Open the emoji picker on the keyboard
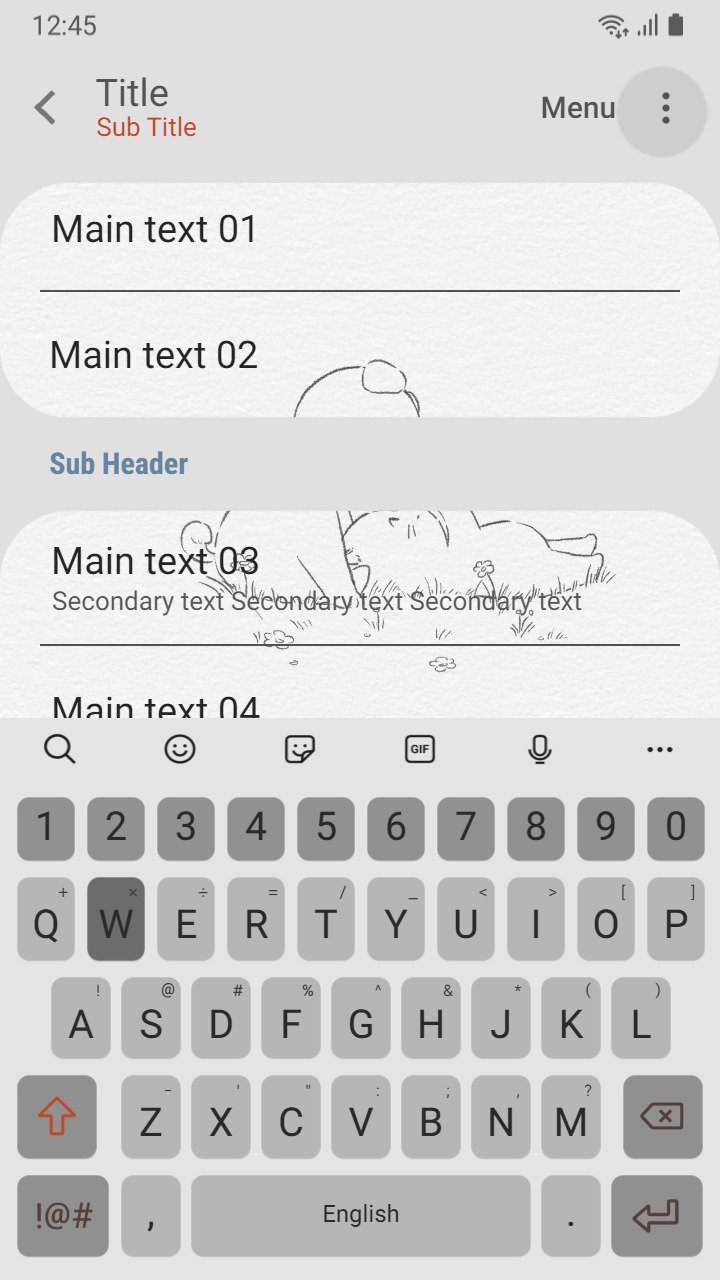 pyautogui.click(x=180, y=749)
